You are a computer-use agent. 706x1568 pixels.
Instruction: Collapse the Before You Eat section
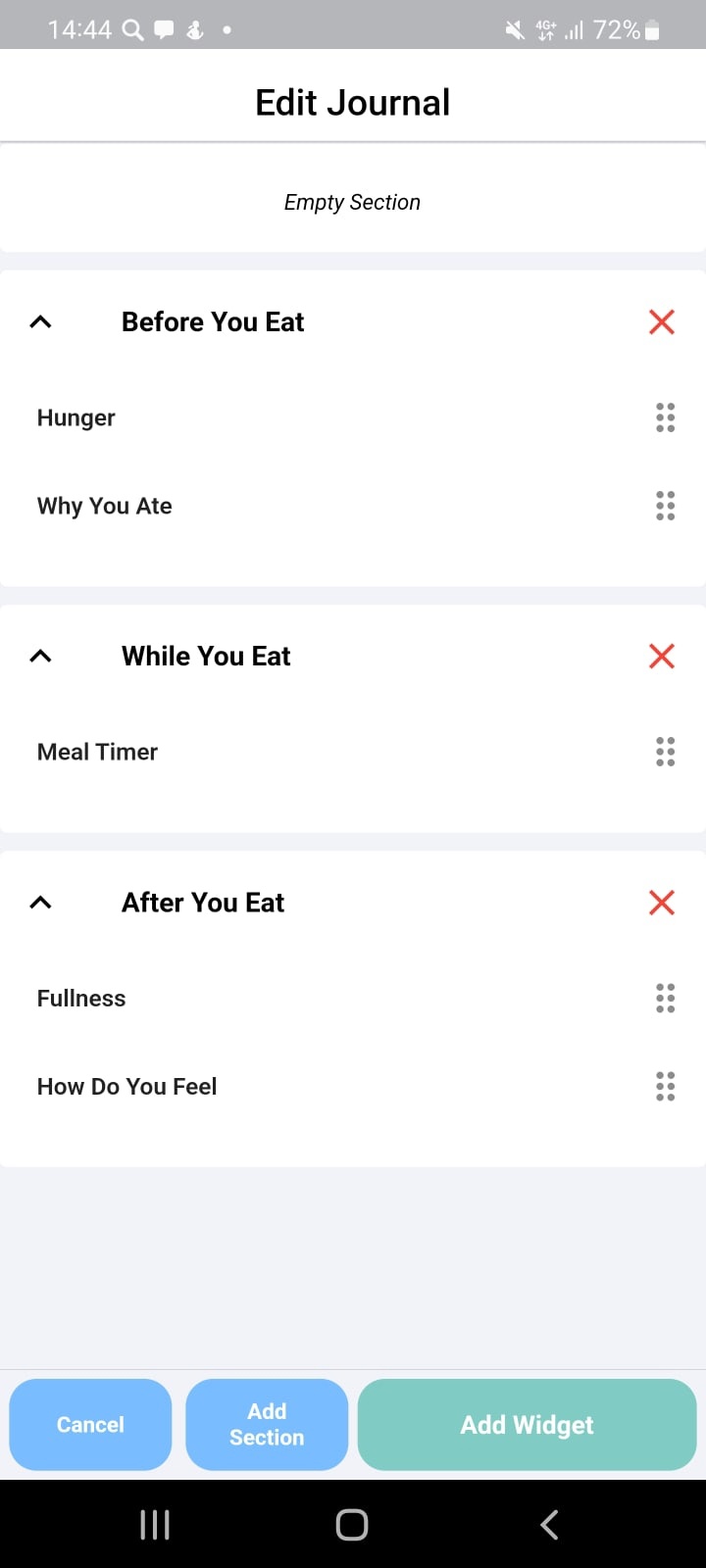pos(40,321)
